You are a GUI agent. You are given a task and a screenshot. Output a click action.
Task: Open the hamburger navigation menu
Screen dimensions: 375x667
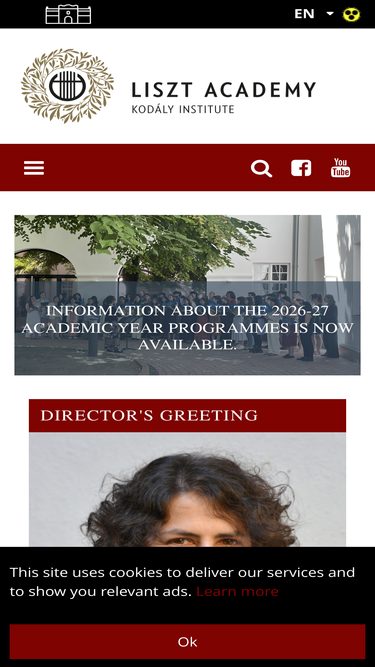click(x=34, y=168)
